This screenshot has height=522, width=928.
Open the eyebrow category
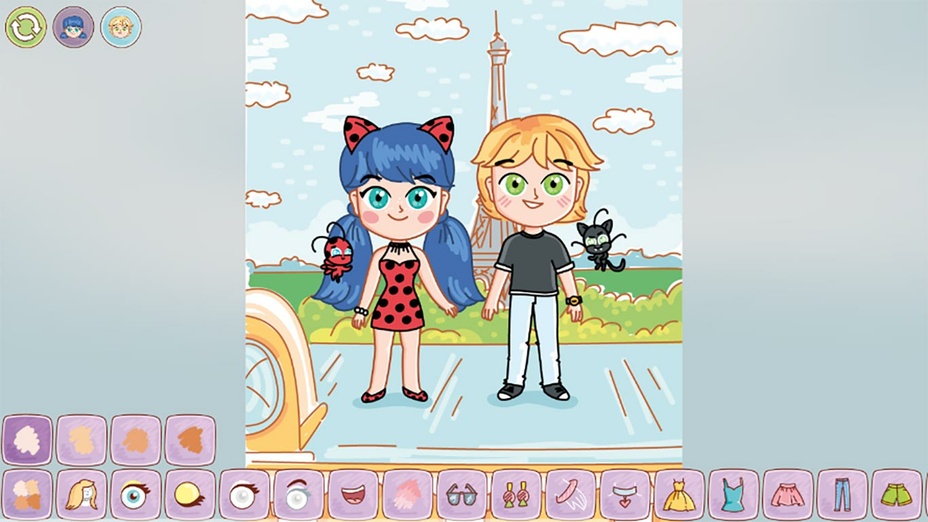(298, 495)
